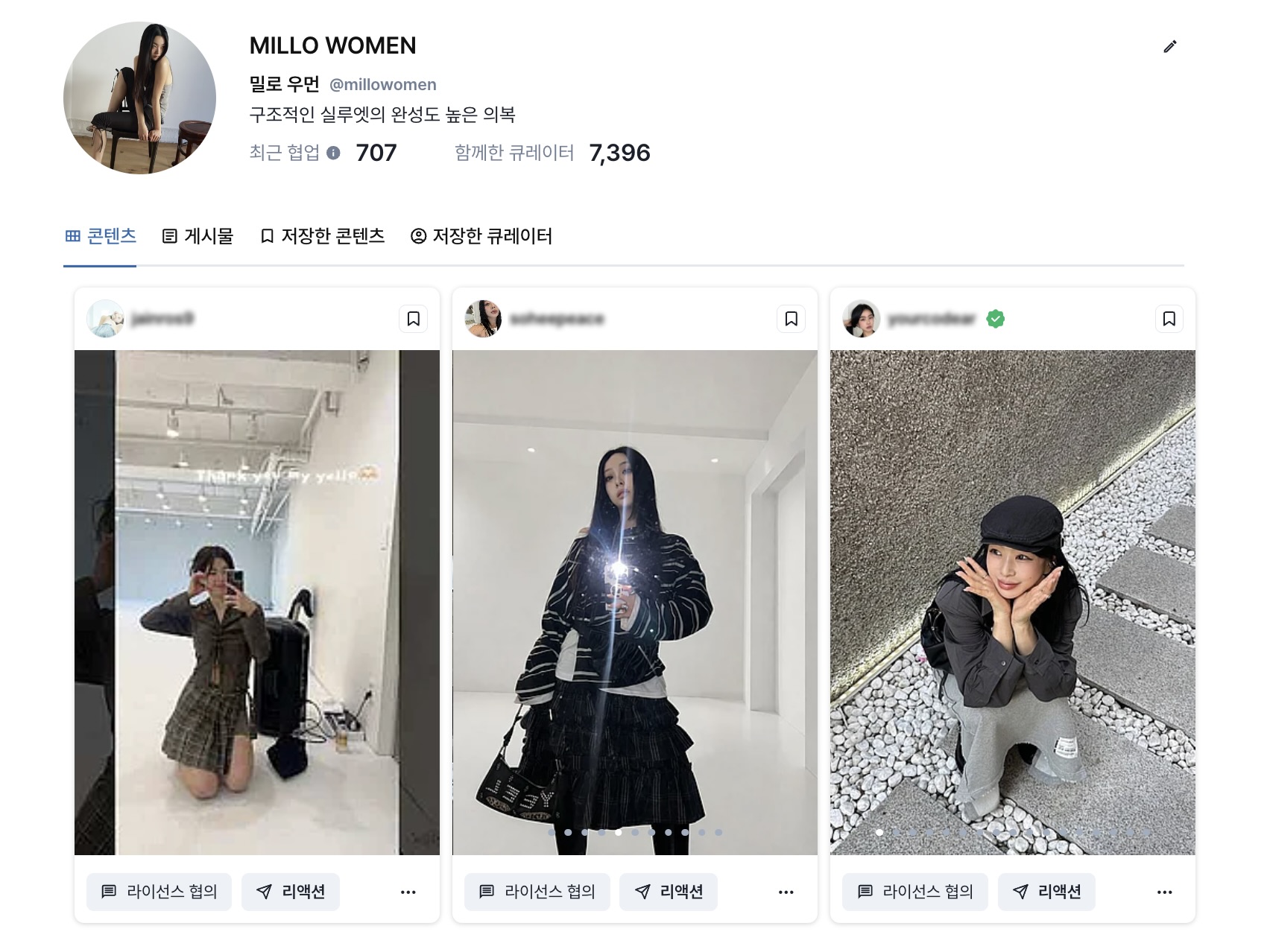Open the info icon next to 최근 협업
The height and width of the screenshot is (952, 1270).
[333, 153]
